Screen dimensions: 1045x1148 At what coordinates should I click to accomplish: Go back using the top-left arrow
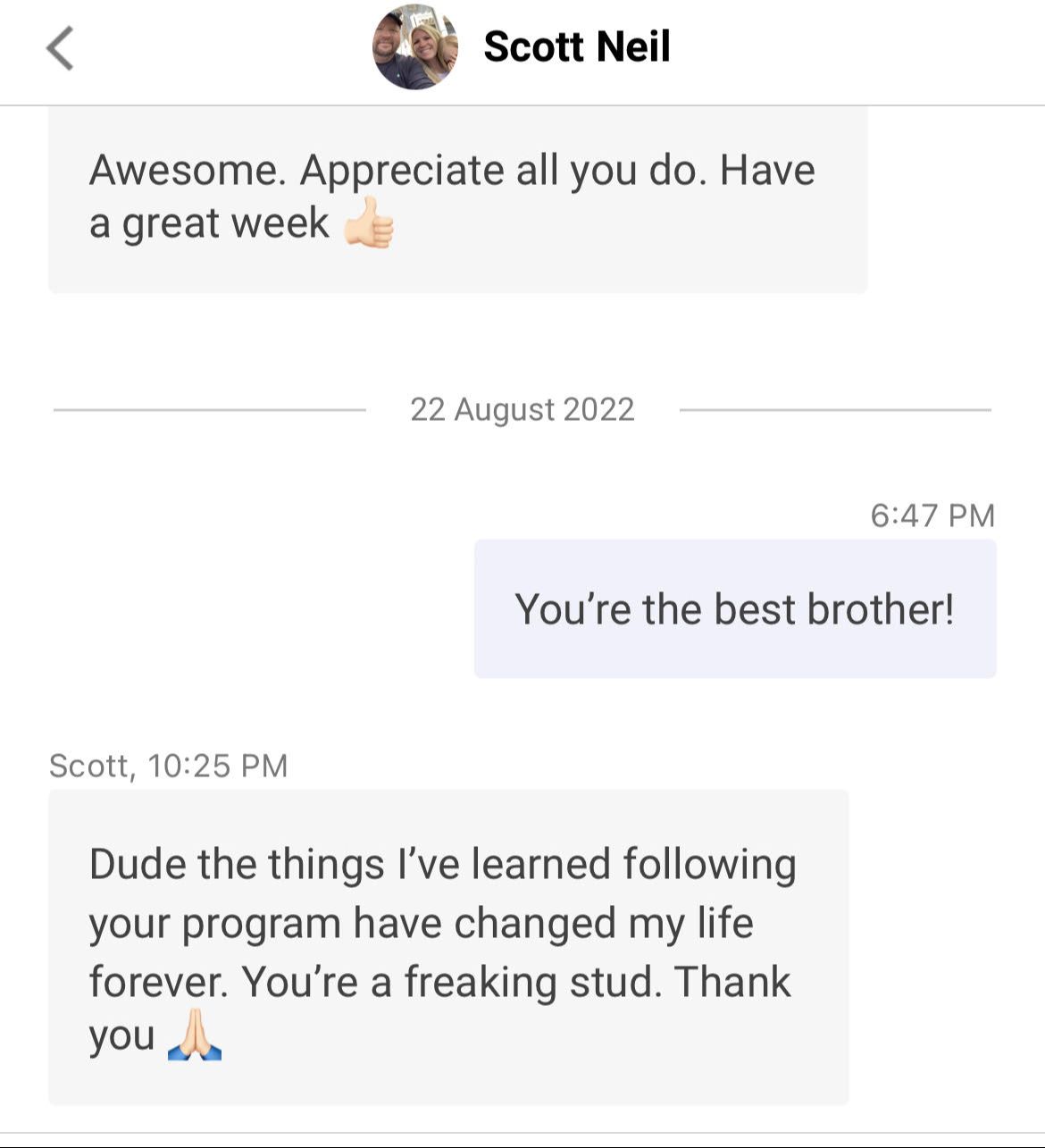pyautogui.click(x=60, y=48)
